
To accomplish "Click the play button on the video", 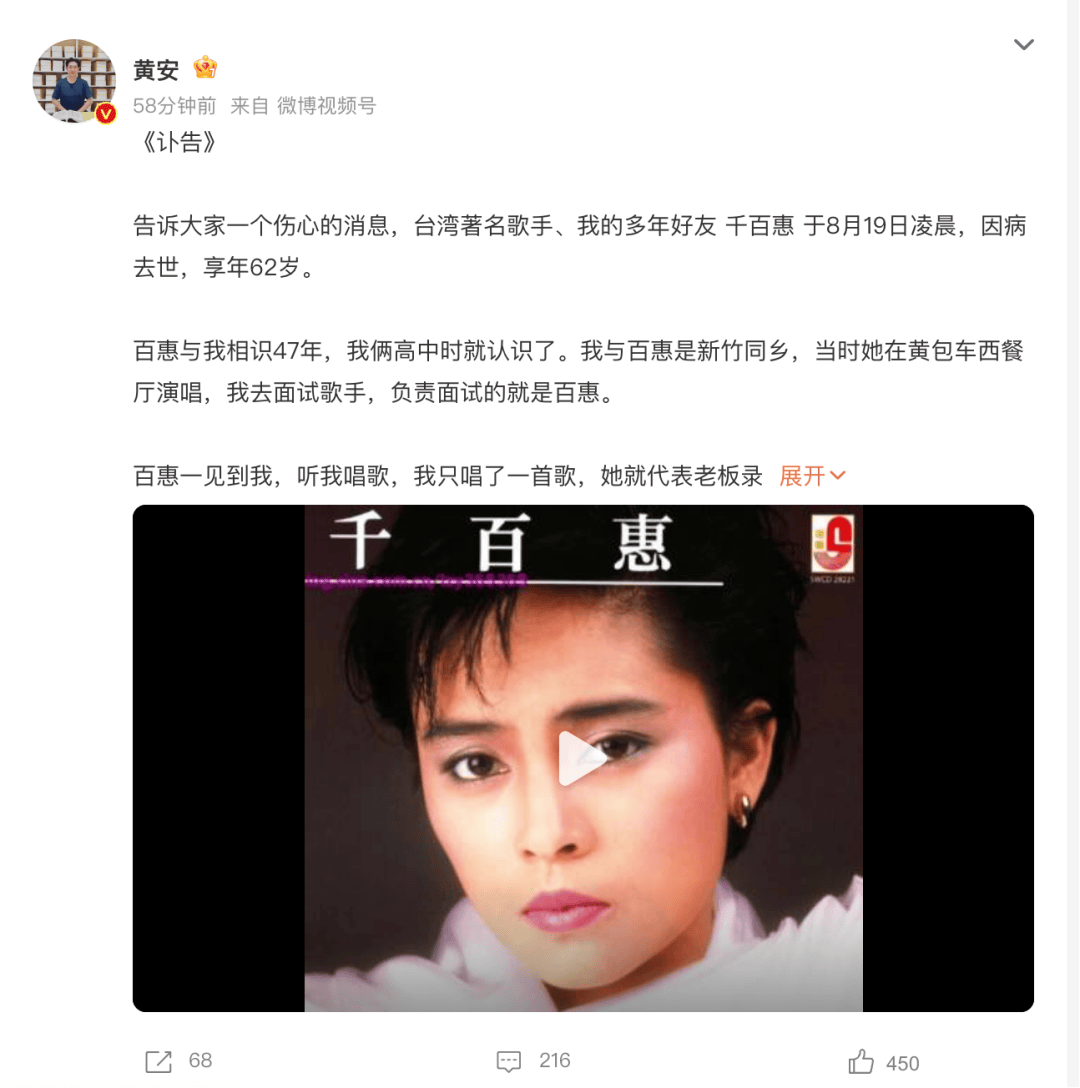I will (x=581, y=758).
